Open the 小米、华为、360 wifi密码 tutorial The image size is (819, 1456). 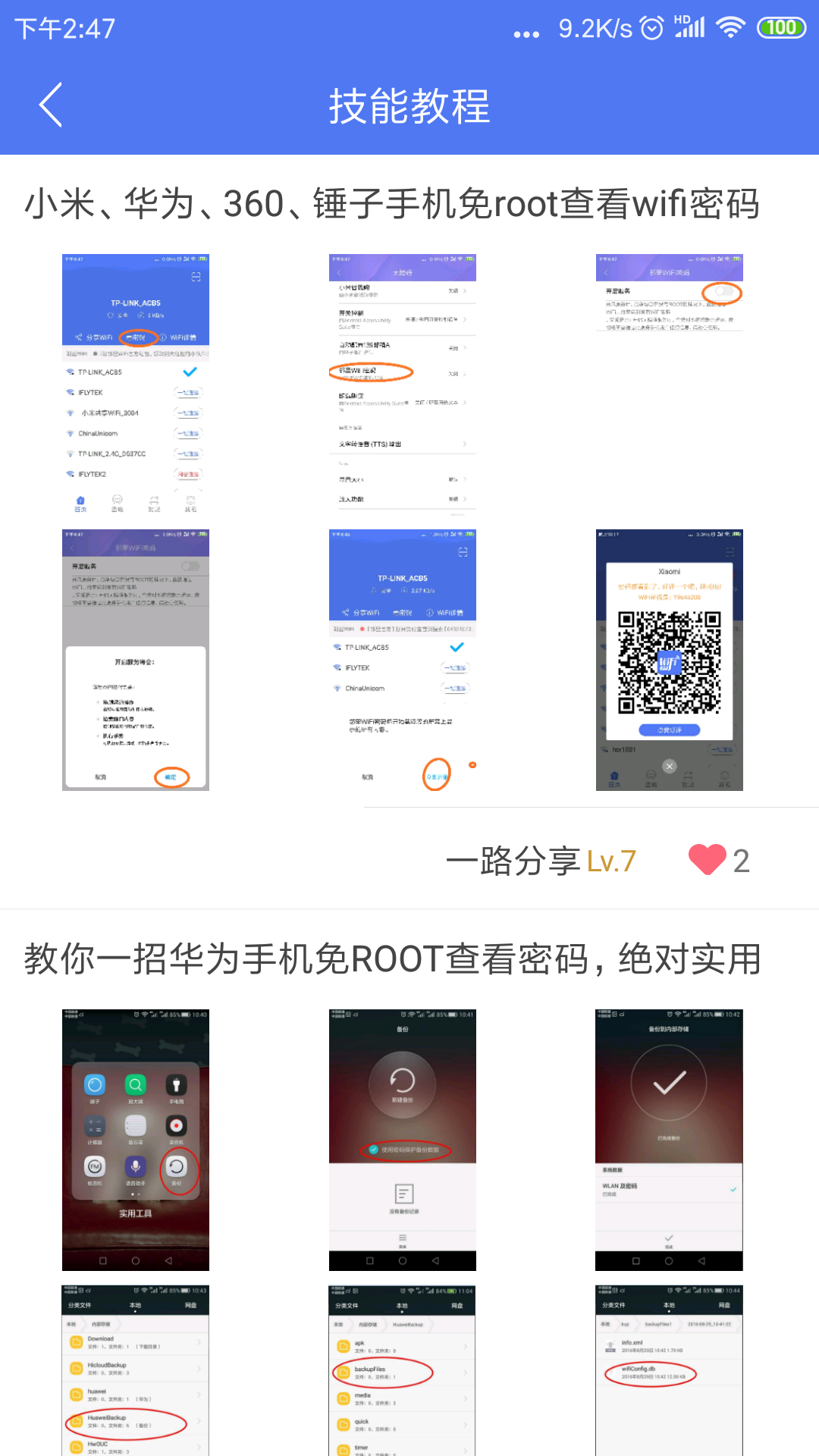391,204
